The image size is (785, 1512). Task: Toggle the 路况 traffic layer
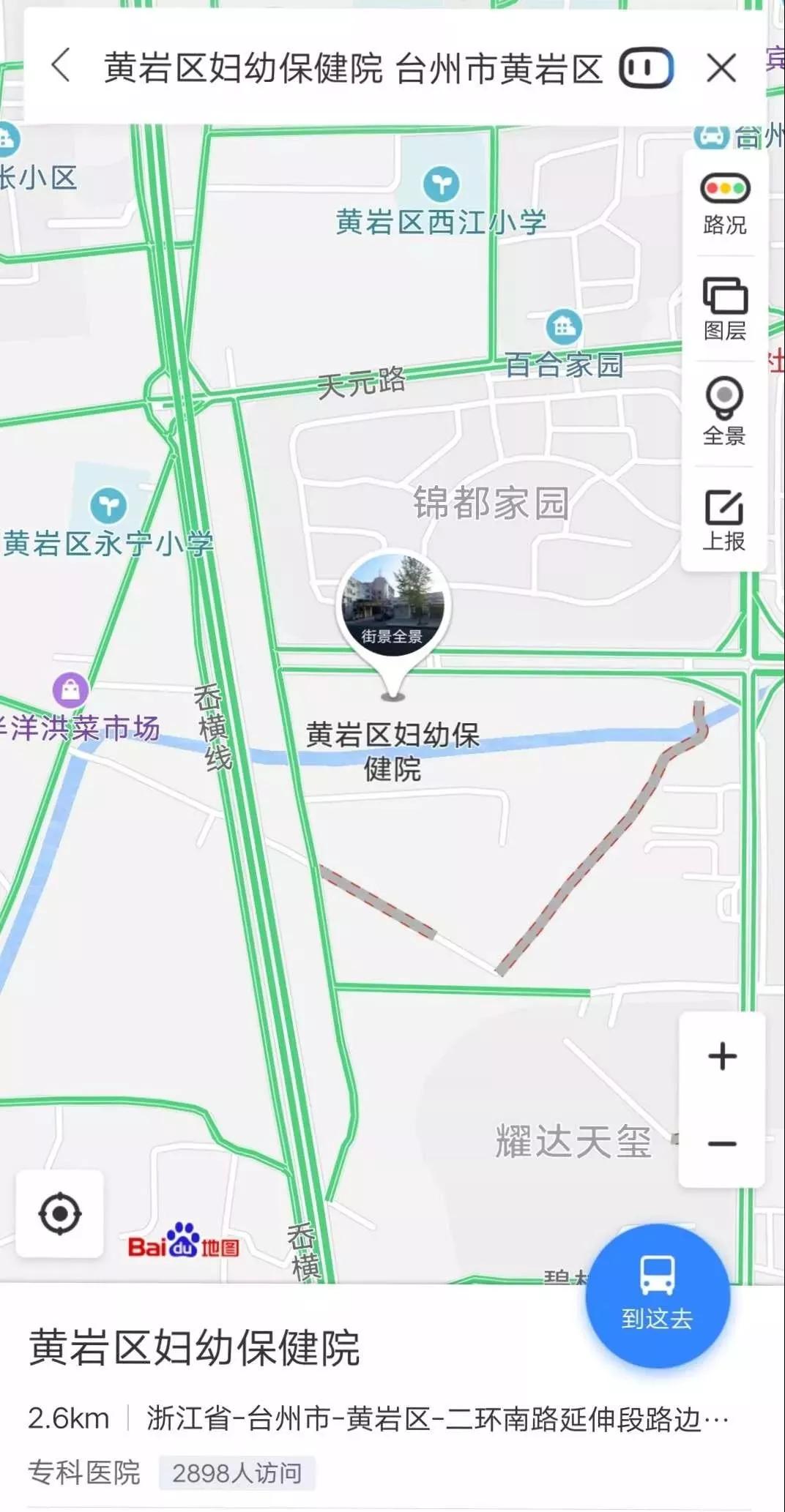725,204
